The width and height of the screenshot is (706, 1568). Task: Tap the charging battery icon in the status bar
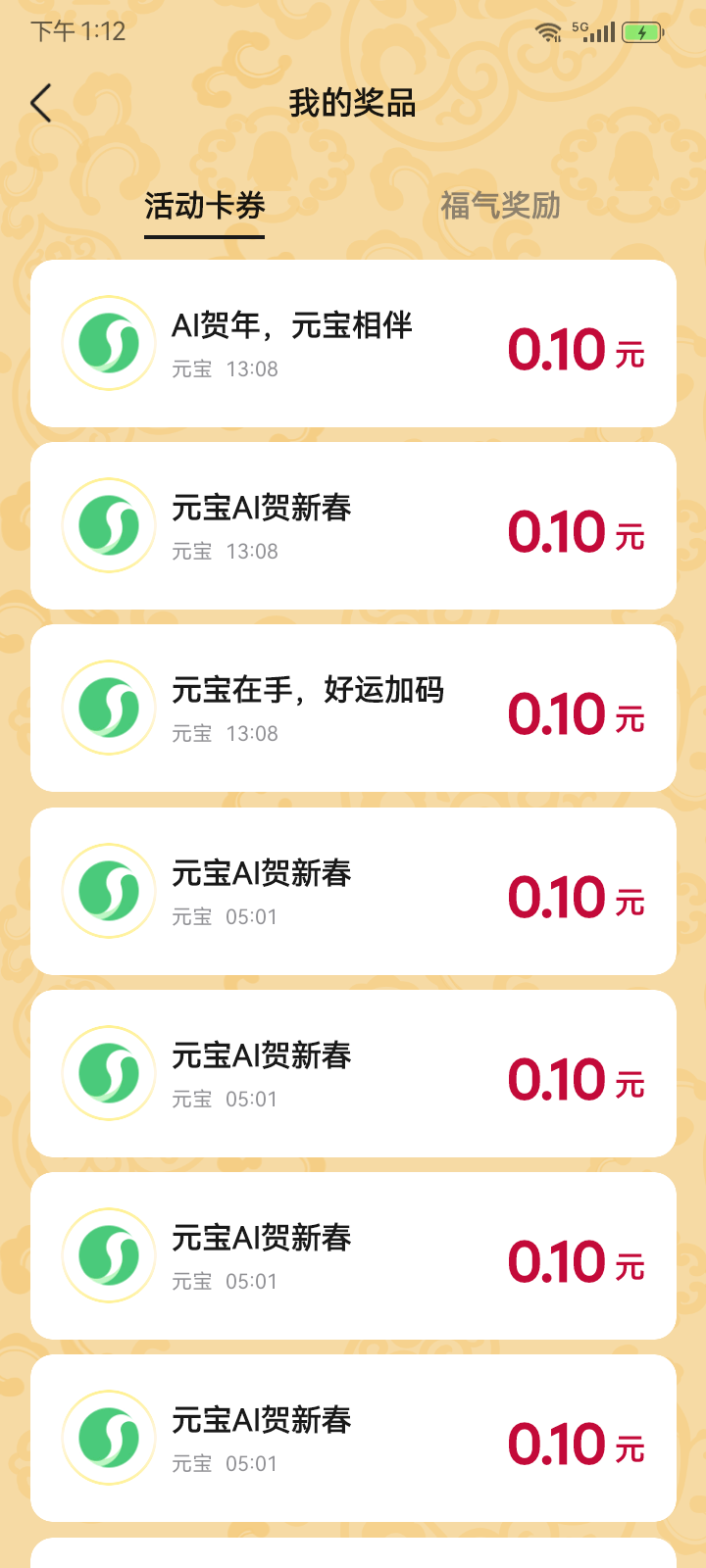642,31
